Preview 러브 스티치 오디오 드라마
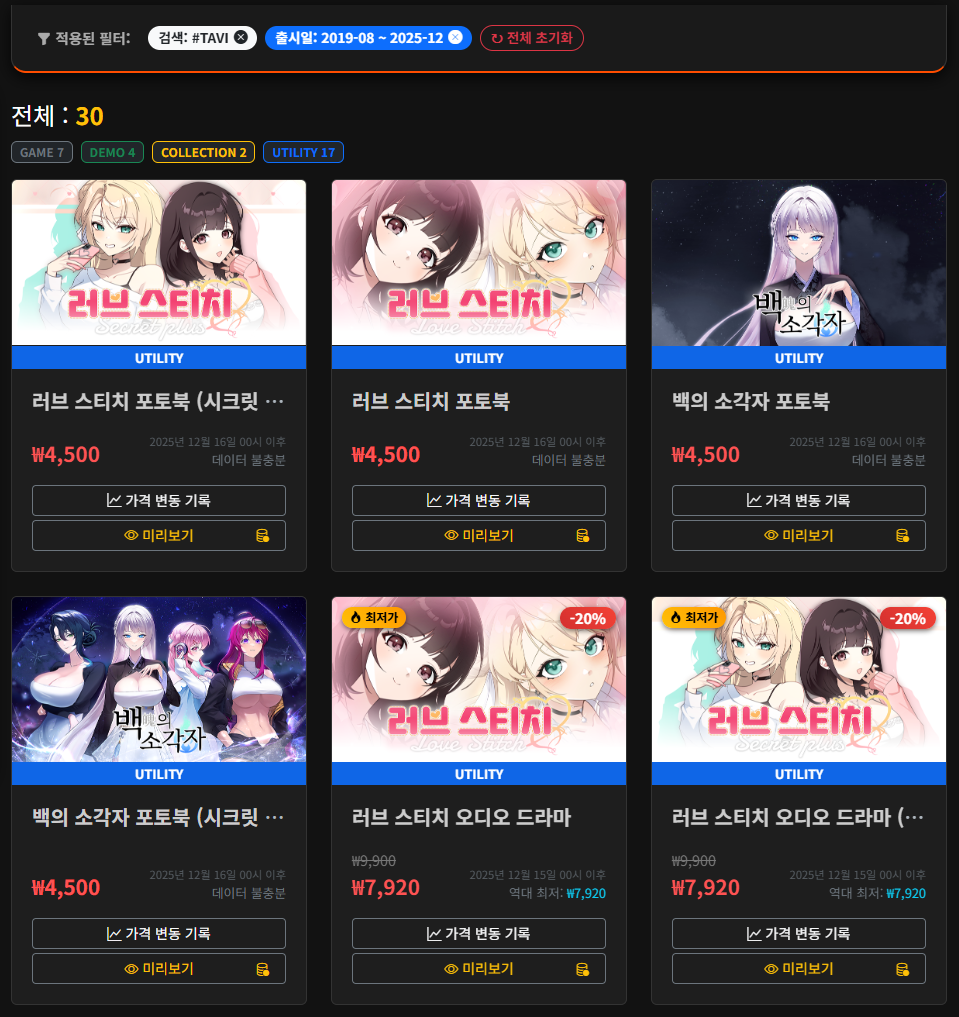Viewport: 959px width, 1017px height. tap(478, 968)
